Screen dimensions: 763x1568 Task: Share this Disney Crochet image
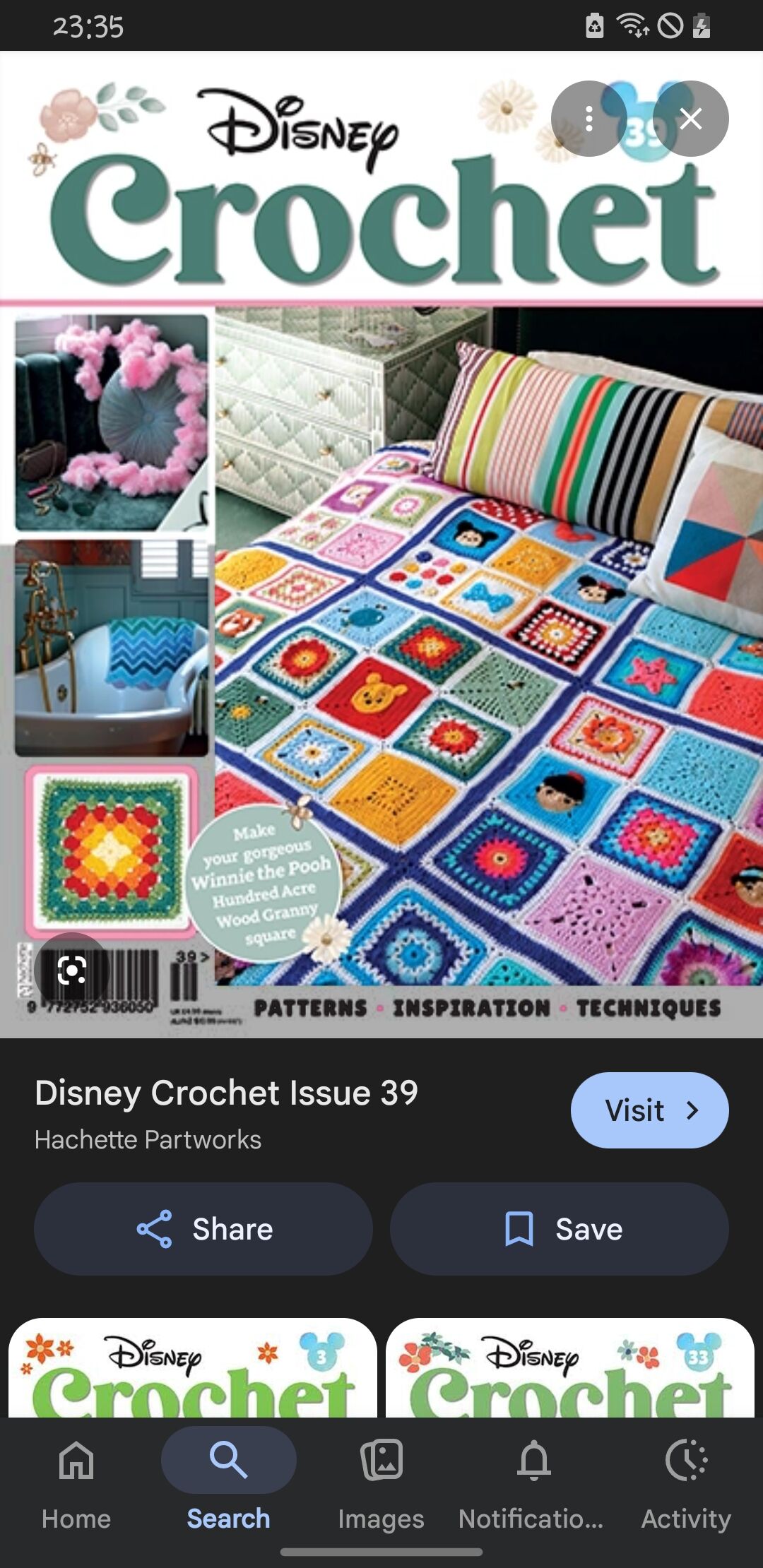coord(203,1229)
